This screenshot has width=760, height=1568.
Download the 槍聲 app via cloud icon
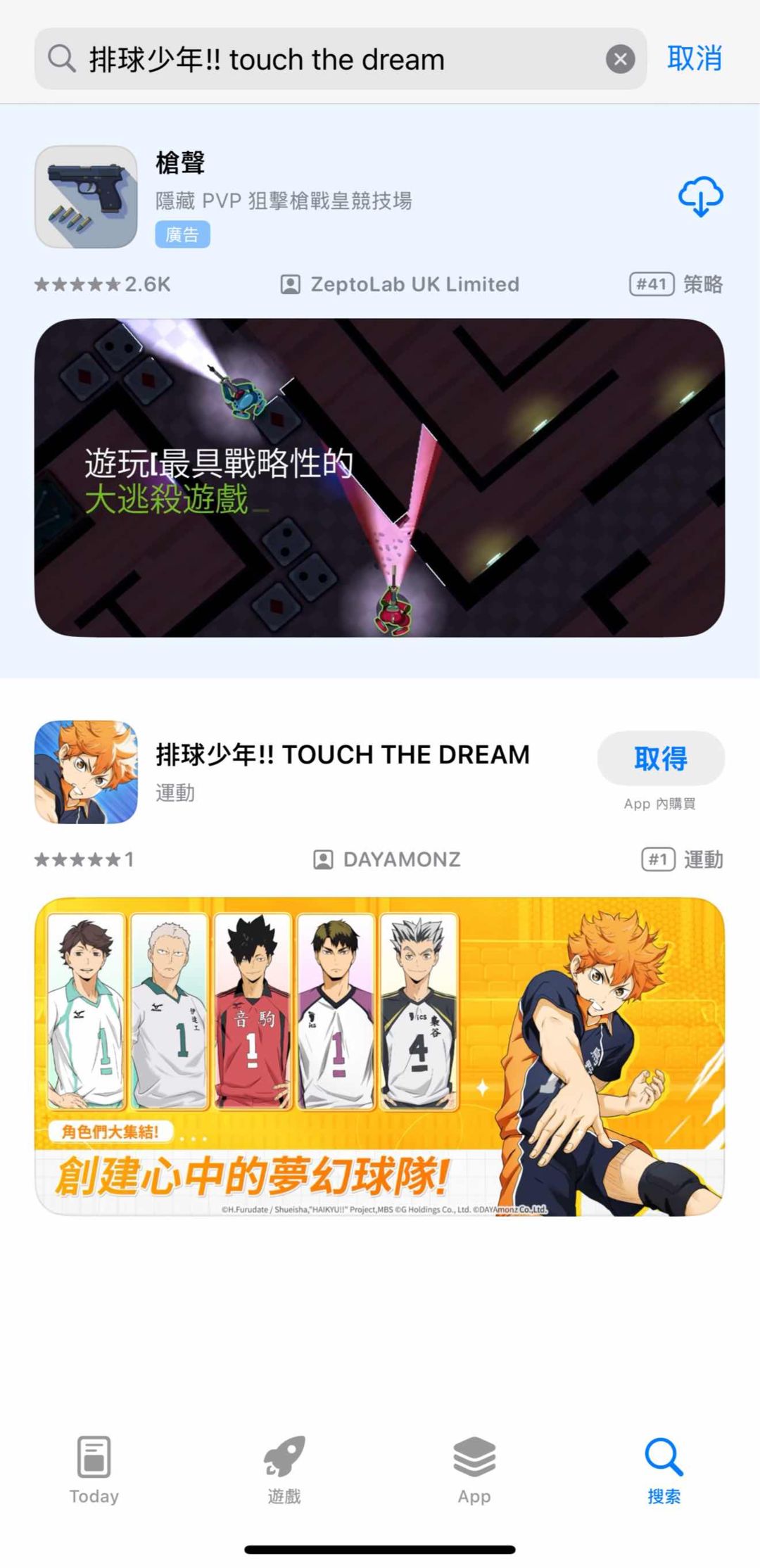[x=700, y=197]
